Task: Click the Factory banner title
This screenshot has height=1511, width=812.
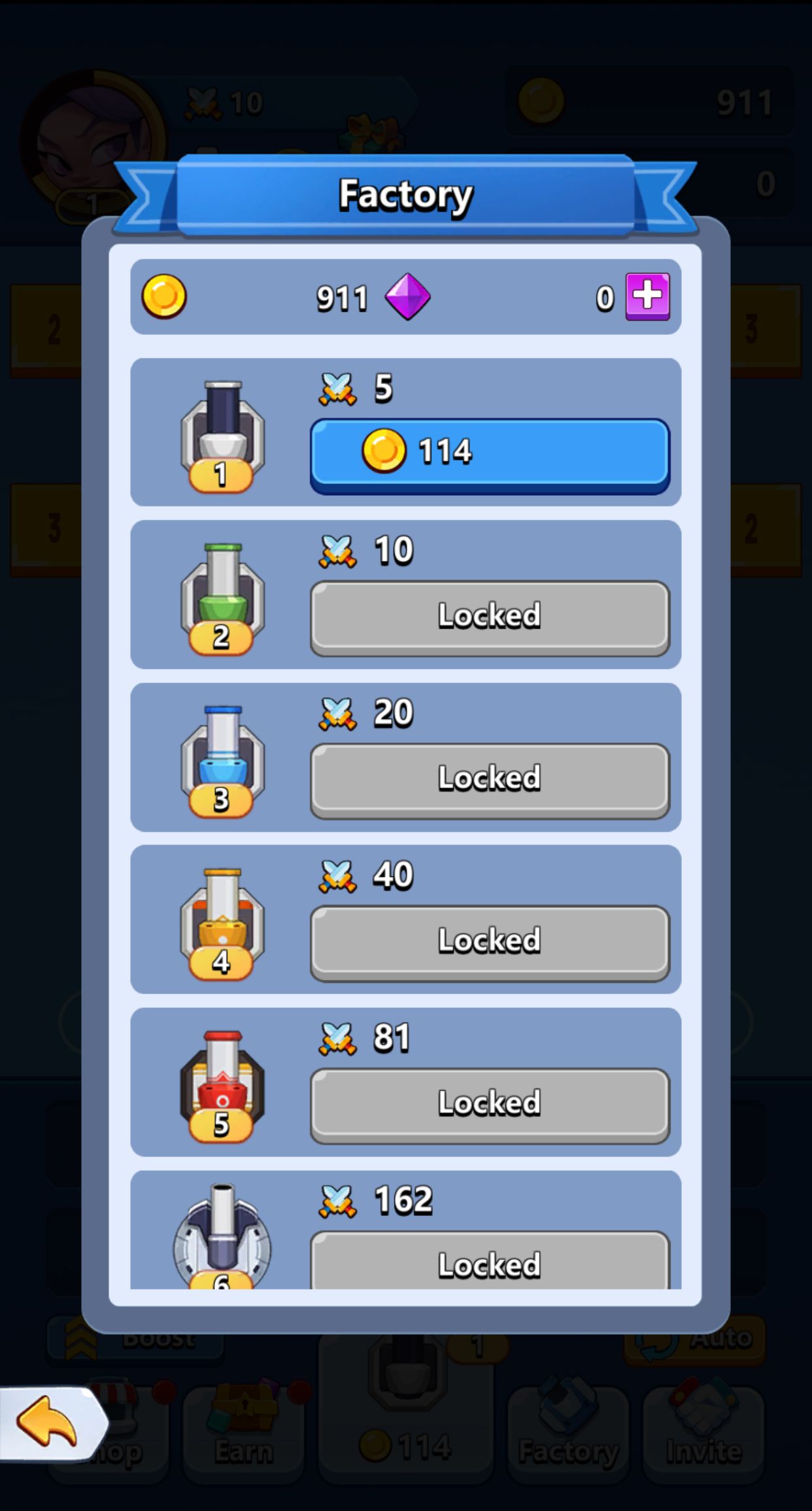Action: 405,193
